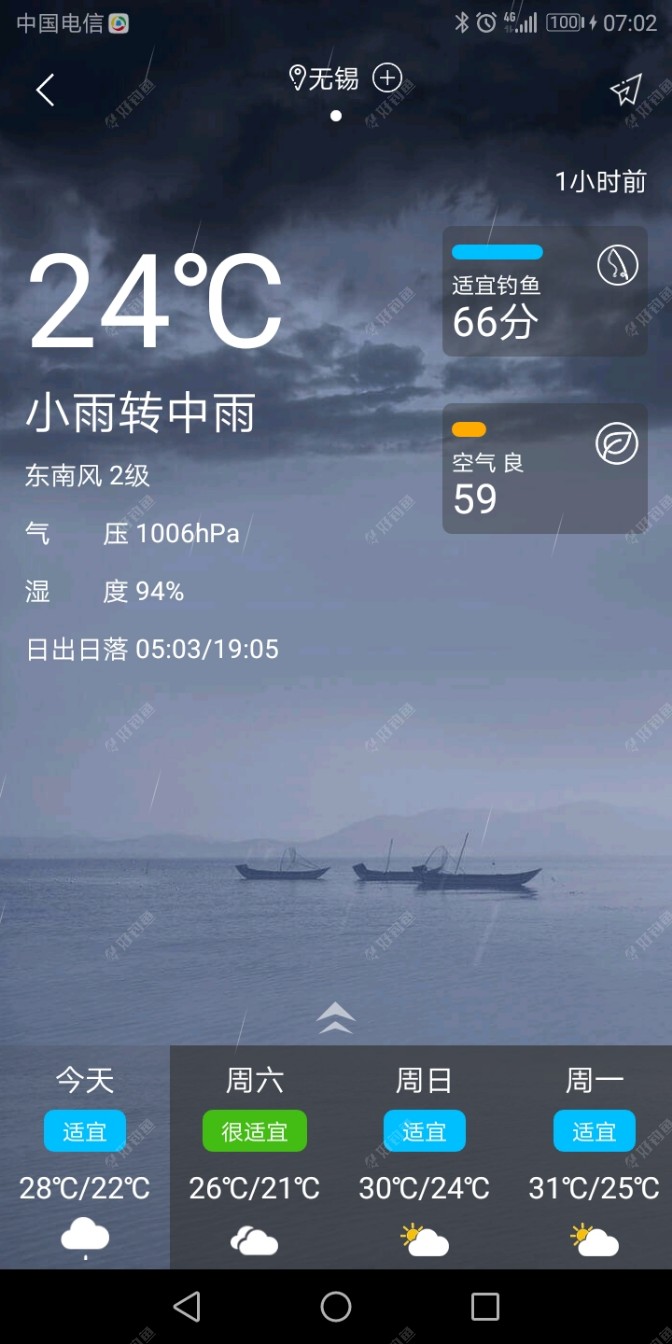Viewport: 672px width, 1344px height.
Task: Share the weather via paper plane icon
Action: point(626,90)
